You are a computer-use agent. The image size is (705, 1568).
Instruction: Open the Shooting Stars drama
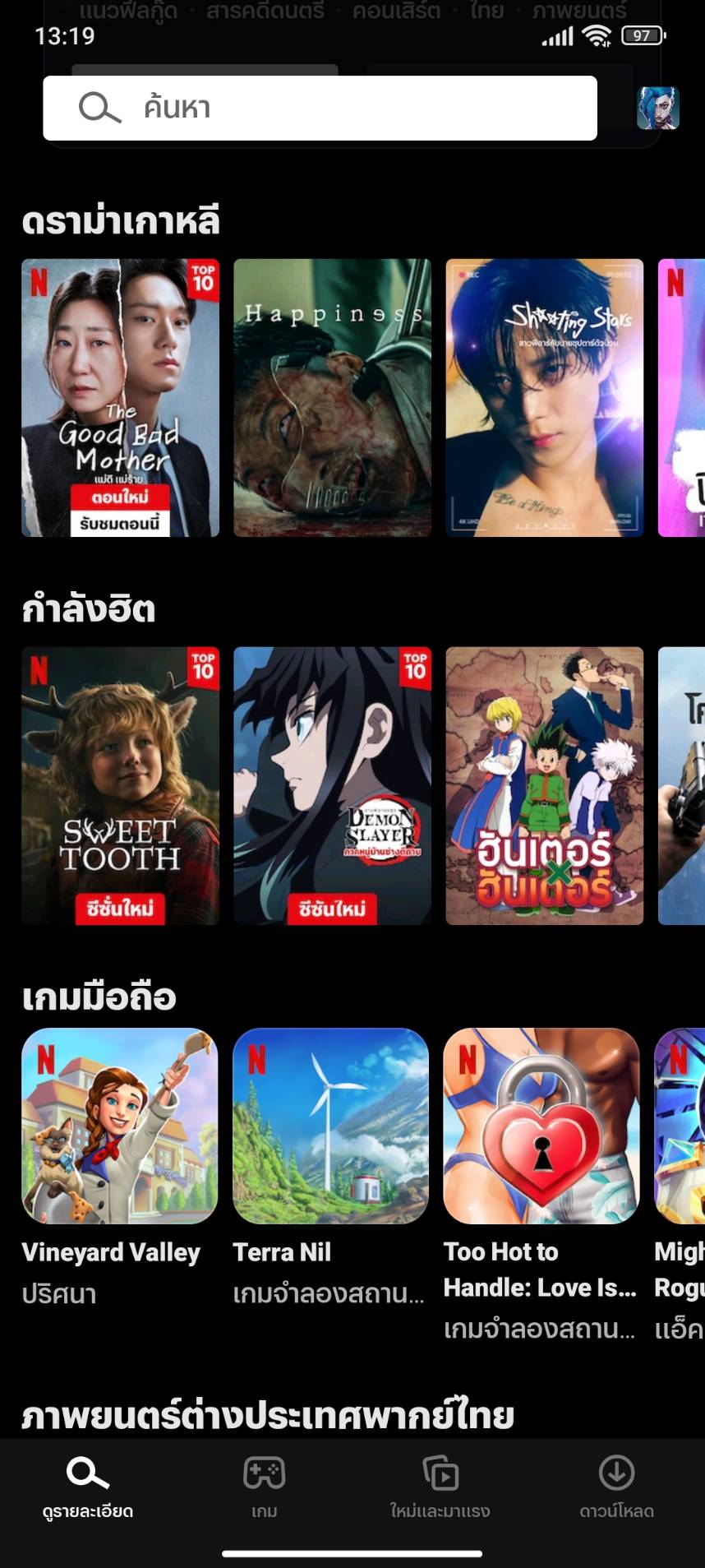pos(544,397)
